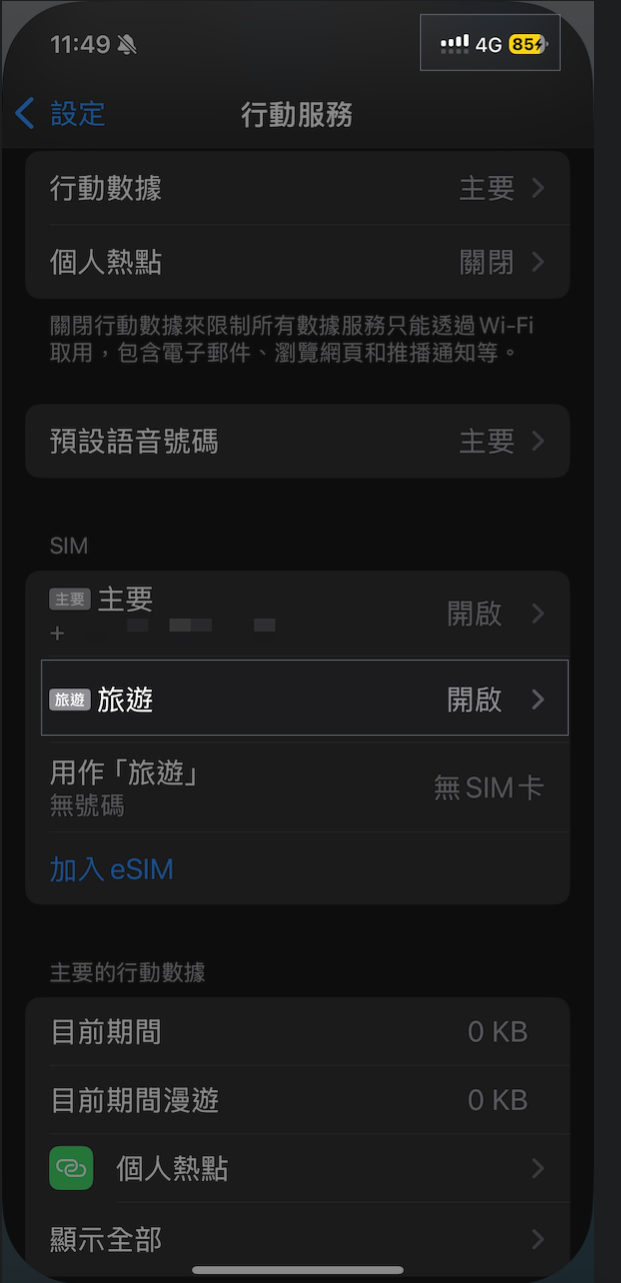Open 預設語音號碼 settings

pos(297,441)
